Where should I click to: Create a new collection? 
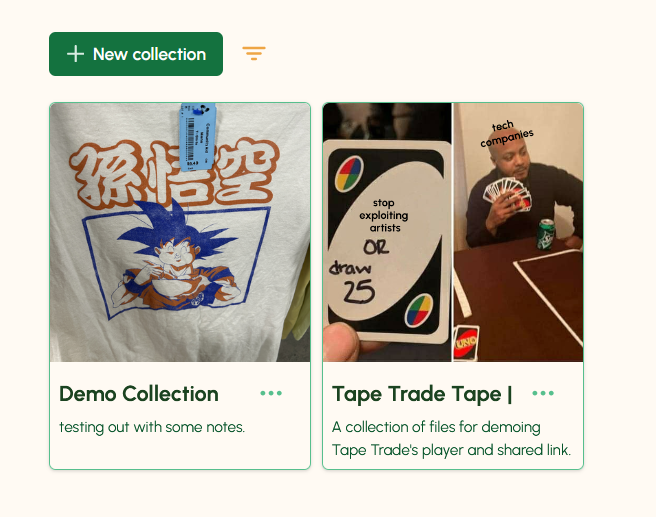(135, 54)
